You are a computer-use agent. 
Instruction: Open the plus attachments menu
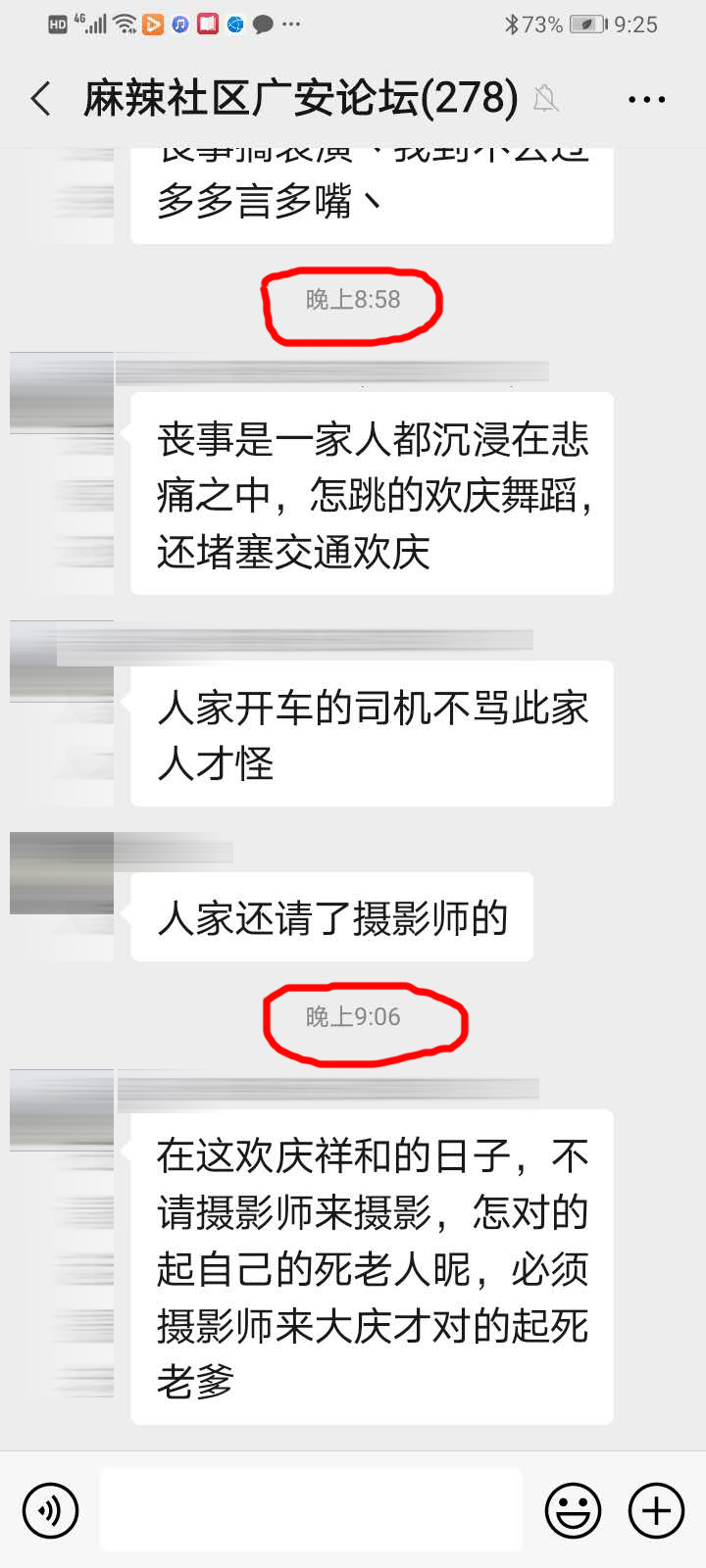[656, 1510]
